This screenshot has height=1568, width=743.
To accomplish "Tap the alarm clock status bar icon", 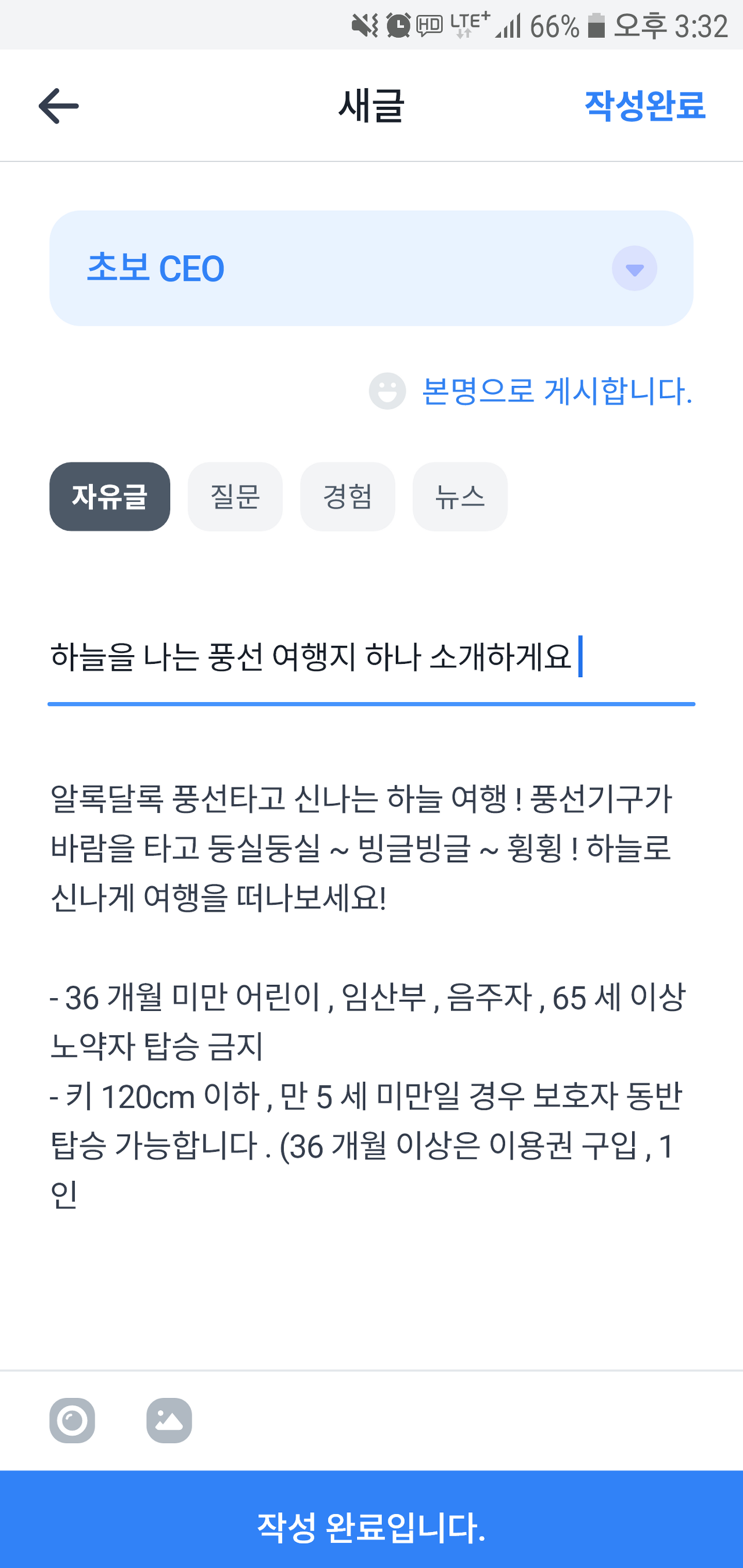I will 399,24.
